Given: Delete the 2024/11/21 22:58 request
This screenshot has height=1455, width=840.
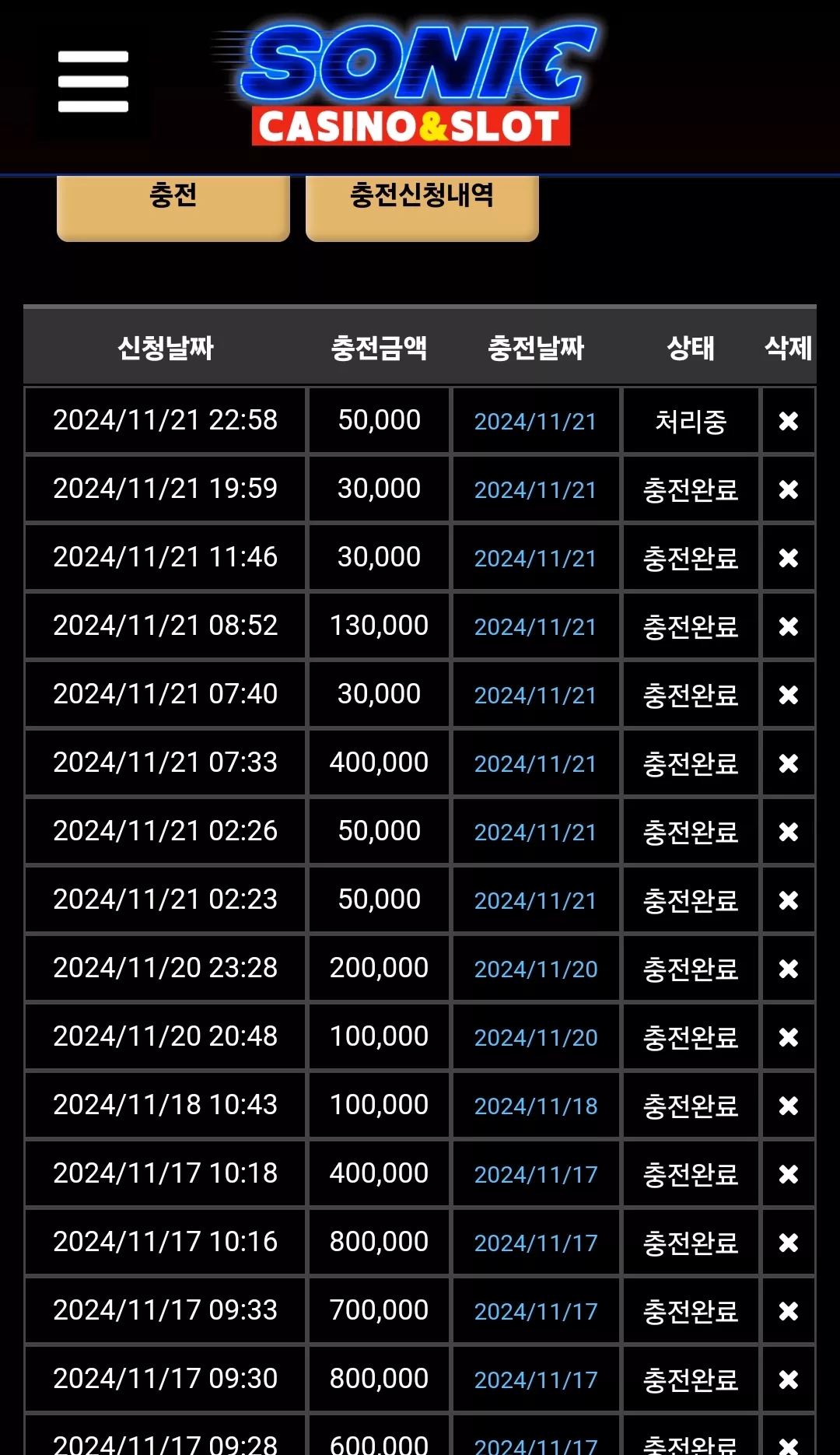Looking at the screenshot, I should pos(789,421).
